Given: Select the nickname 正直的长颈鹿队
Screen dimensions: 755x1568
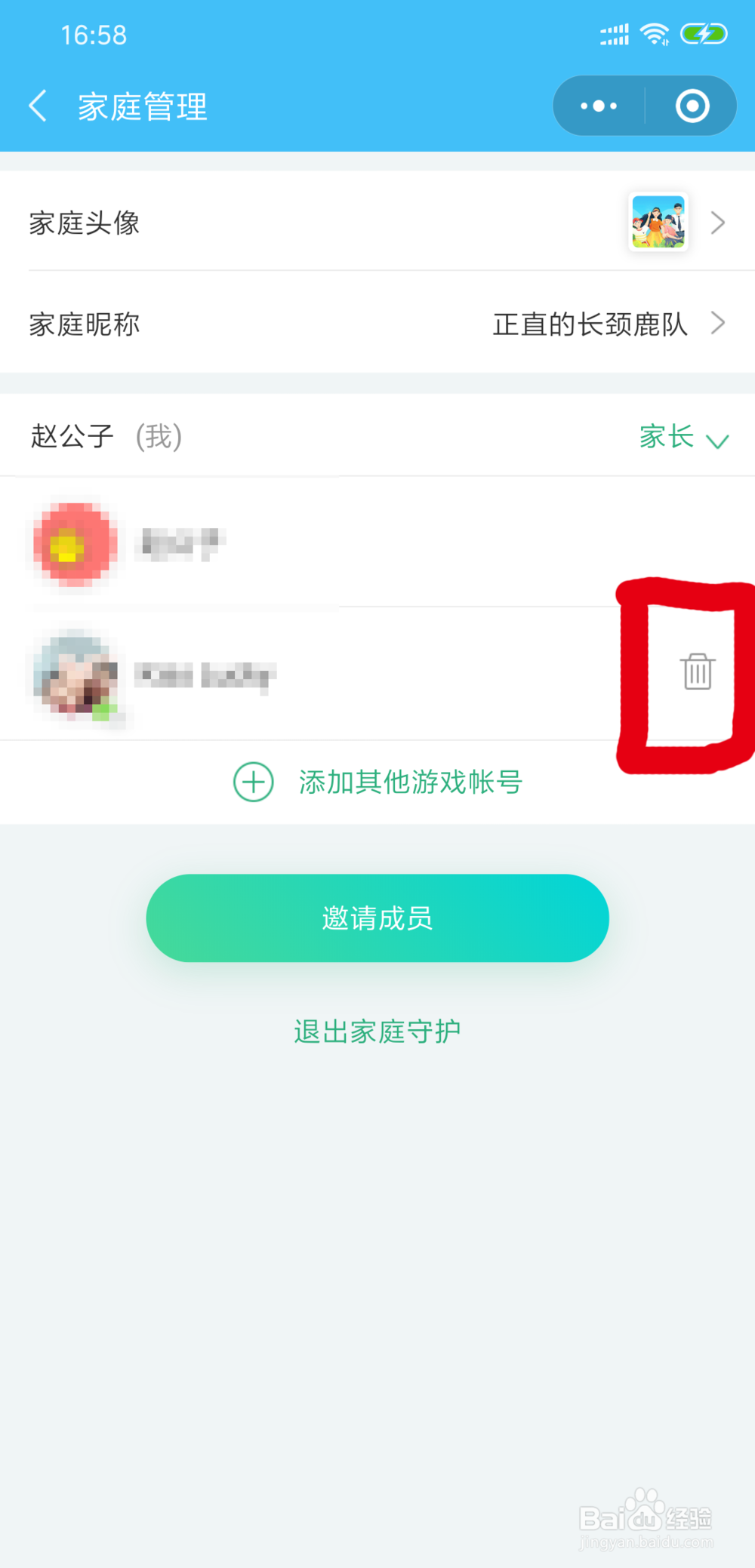Looking at the screenshot, I should click(590, 324).
